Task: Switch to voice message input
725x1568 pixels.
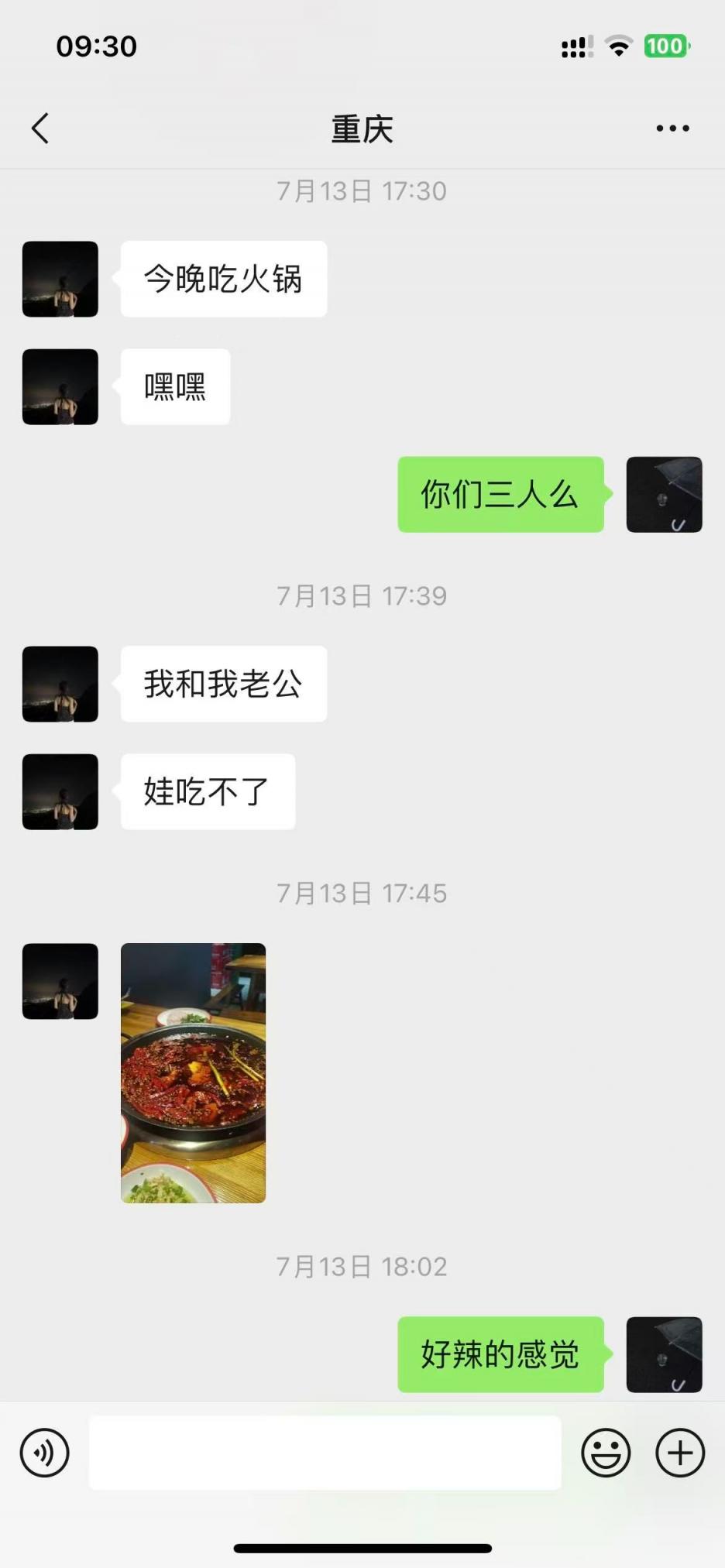Action: (x=44, y=1453)
